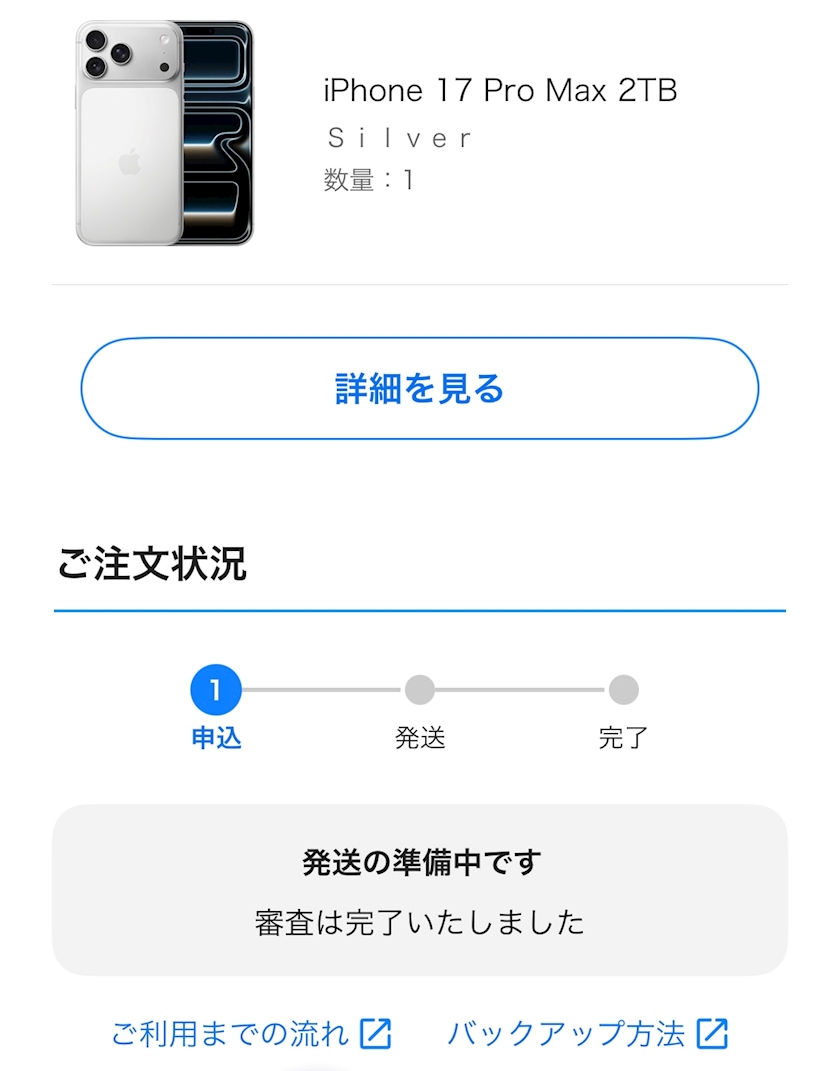The height and width of the screenshot is (1071, 840).
Task: Open the バックアップ方法 link
Action: point(588,1033)
